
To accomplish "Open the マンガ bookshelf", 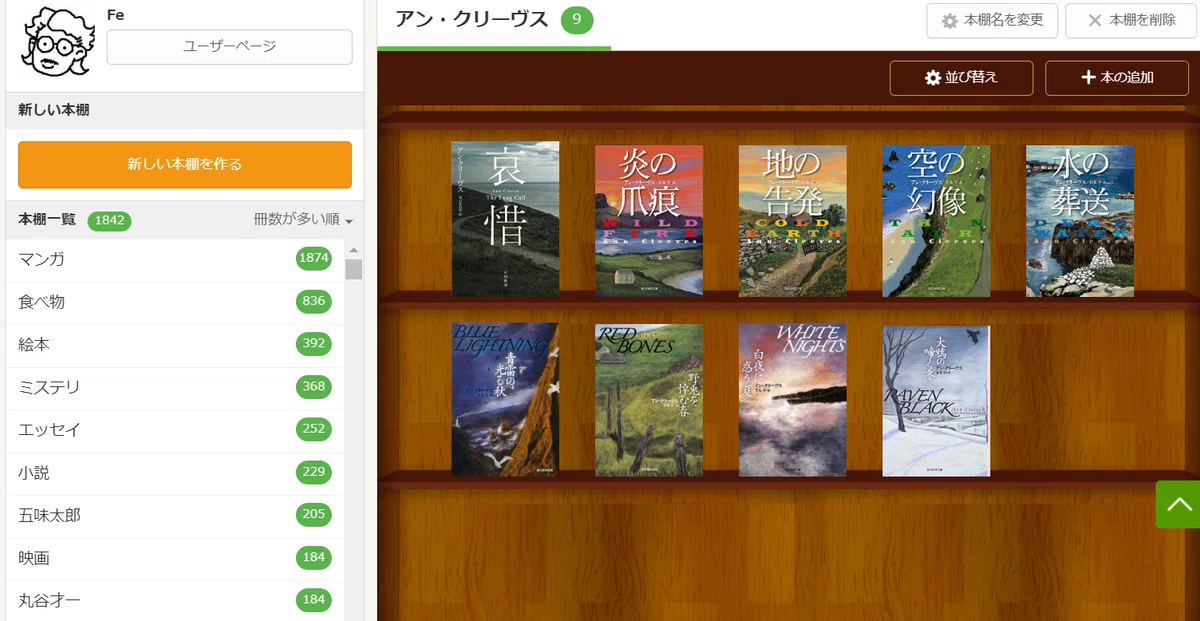I will coord(175,259).
